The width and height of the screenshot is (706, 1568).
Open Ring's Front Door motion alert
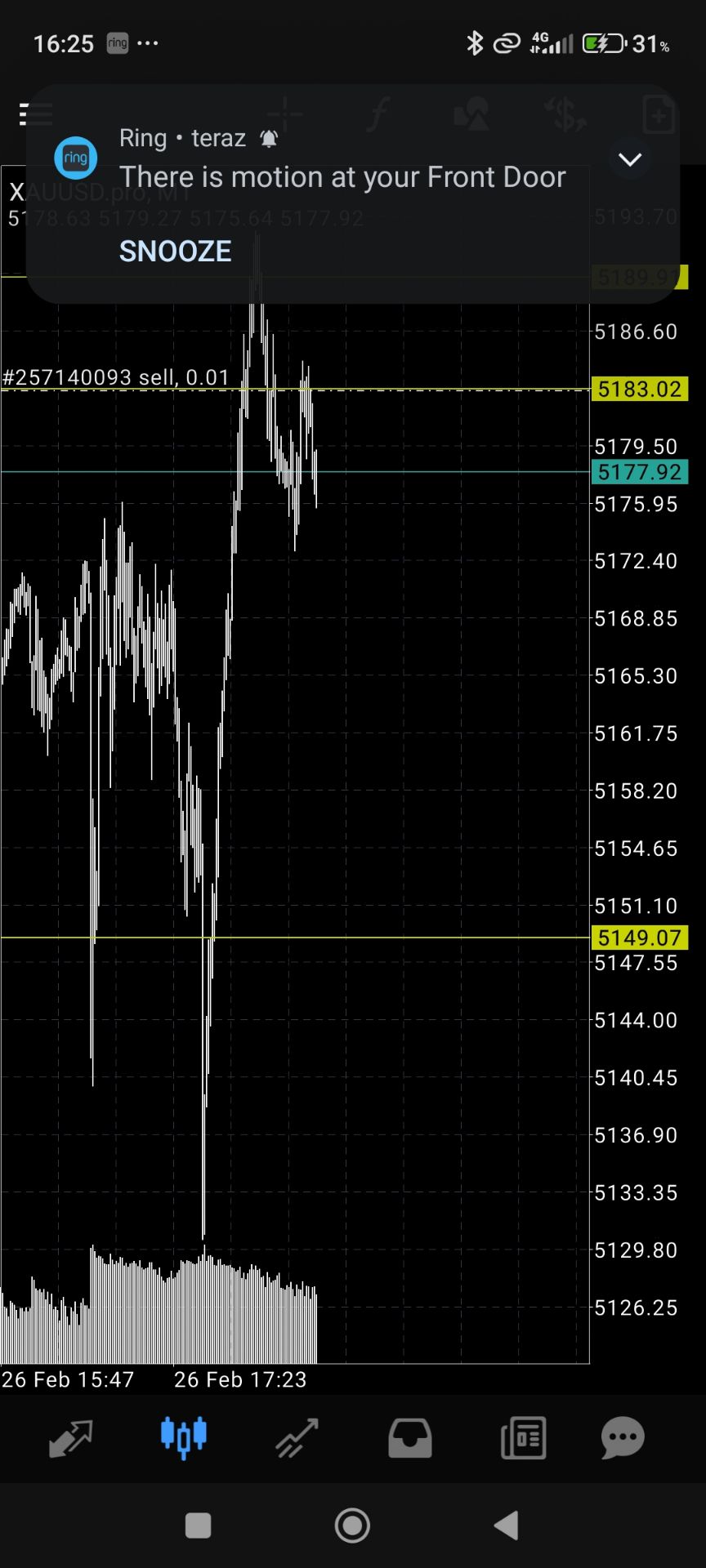click(x=342, y=177)
